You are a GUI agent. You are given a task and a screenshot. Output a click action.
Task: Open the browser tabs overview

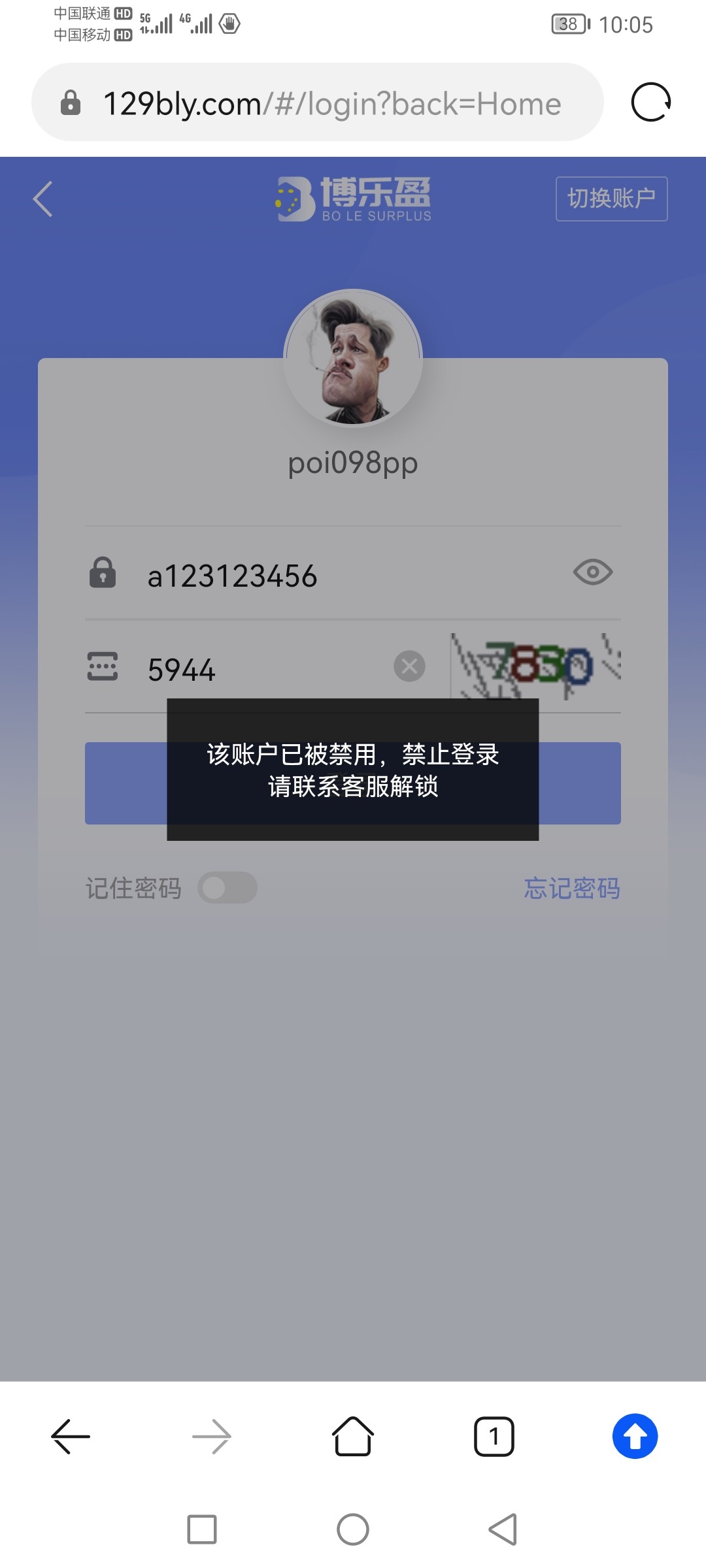[494, 1437]
